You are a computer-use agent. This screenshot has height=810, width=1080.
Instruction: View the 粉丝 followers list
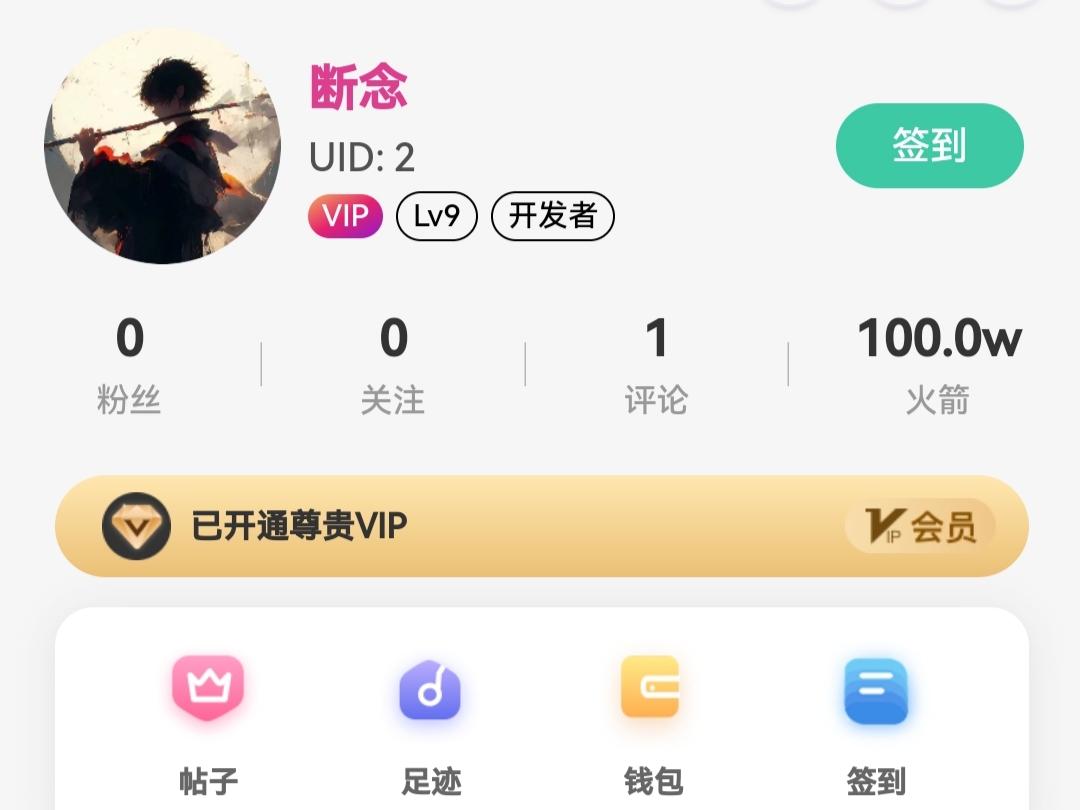pyautogui.click(x=129, y=365)
